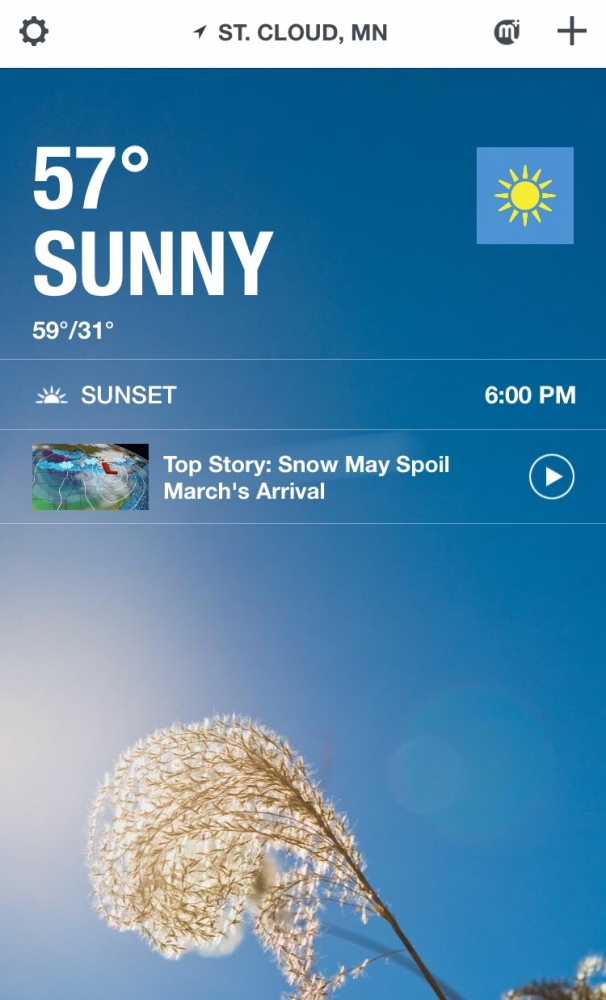The width and height of the screenshot is (606, 1000).
Task: Open the Sunset 6:00 PM row
Action: pyautogui.click(x=303, y=395)
